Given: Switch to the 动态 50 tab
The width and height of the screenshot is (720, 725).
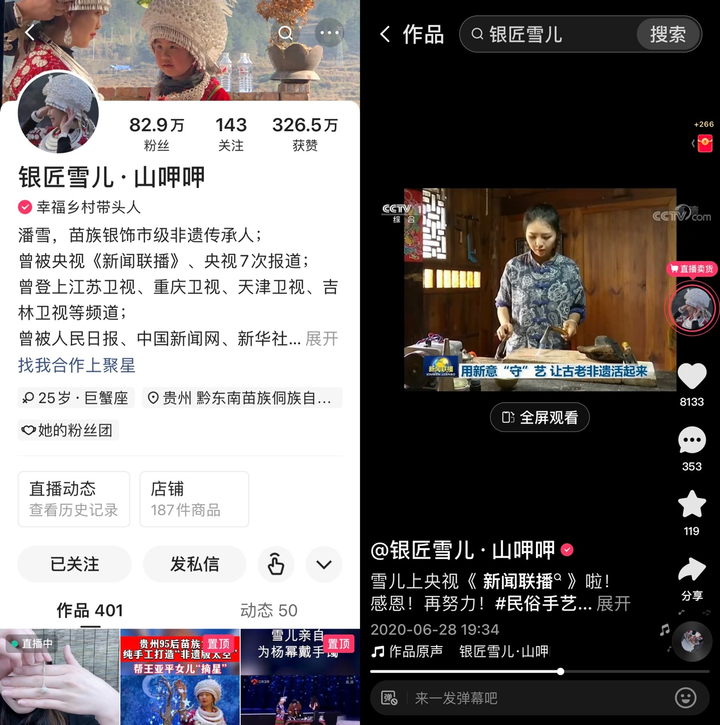Looking at the screenshot, I should click(268, 610).
